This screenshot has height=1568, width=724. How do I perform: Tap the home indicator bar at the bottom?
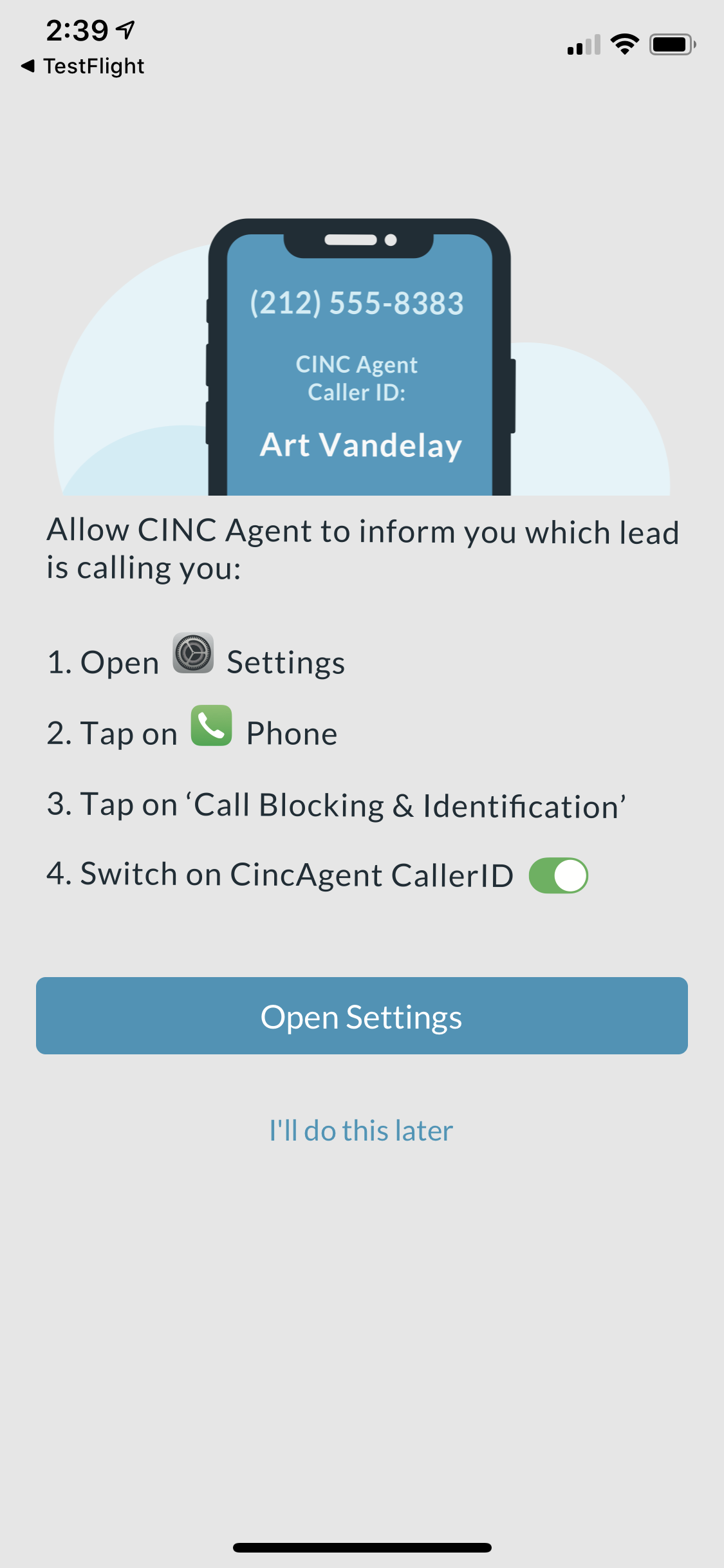tap(362, 1547)
